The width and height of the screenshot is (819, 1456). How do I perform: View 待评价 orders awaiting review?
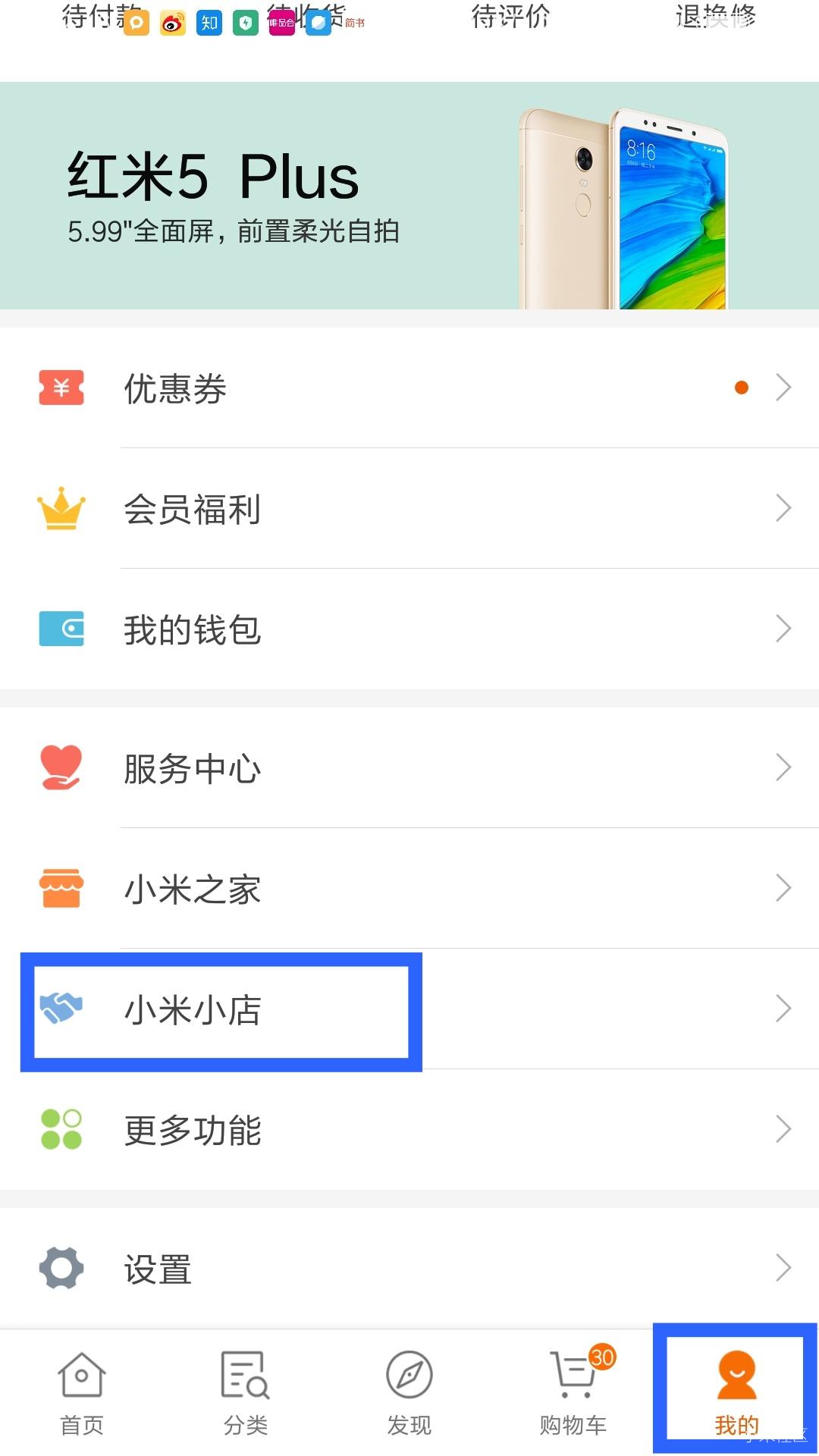[x=510, y=17]
